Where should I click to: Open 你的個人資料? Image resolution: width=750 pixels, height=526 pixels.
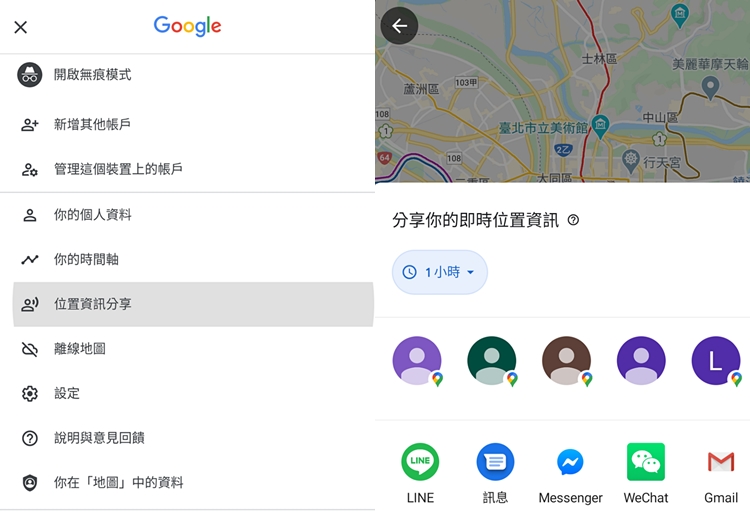tap(92, 215)
